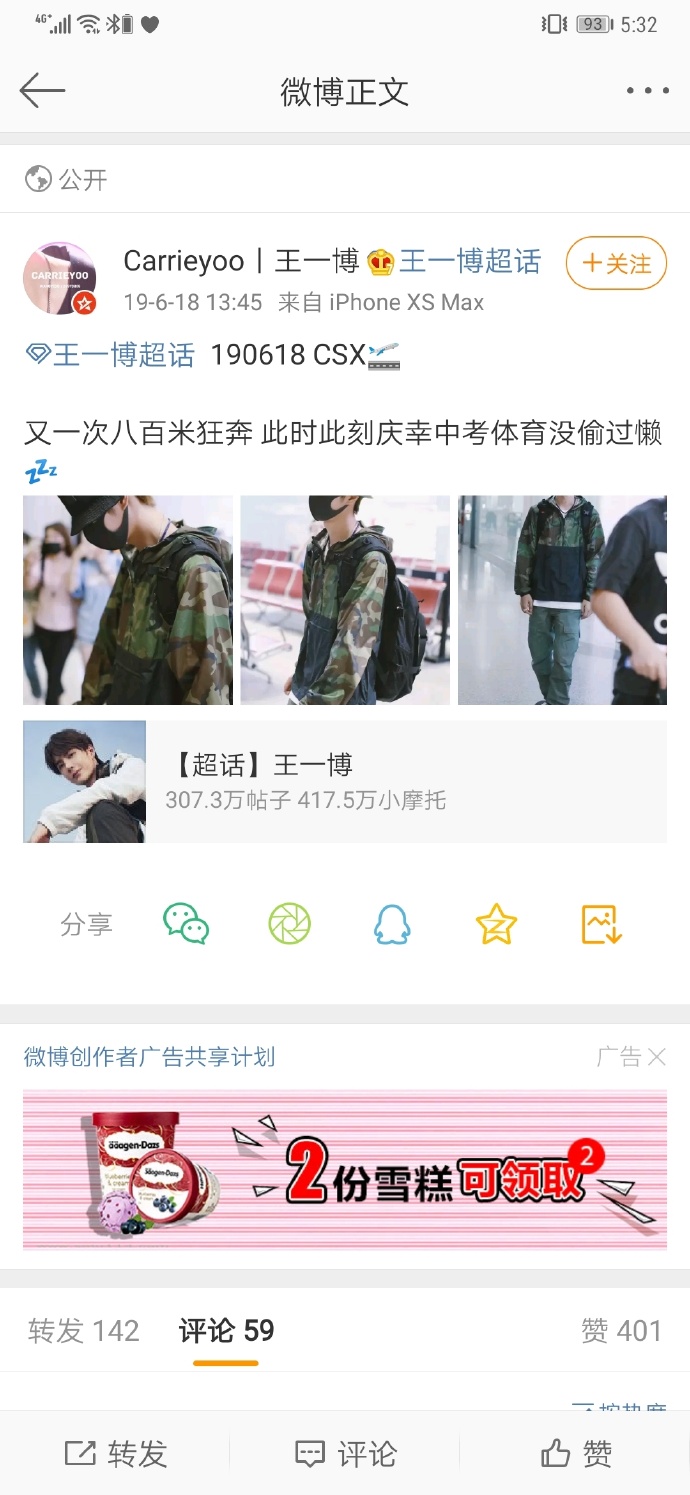Go back using the top-left arrow

click(x=42, y=91)
